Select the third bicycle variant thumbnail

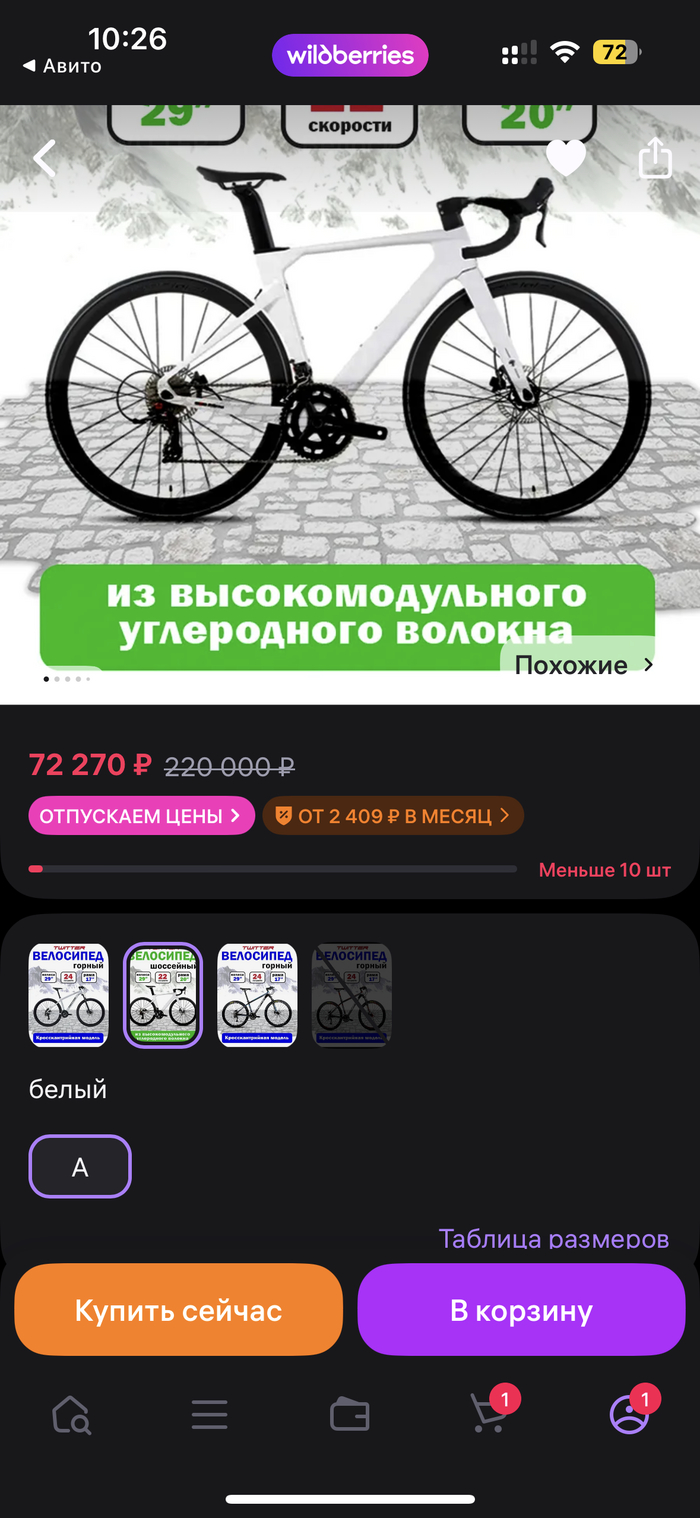[257, 995]
